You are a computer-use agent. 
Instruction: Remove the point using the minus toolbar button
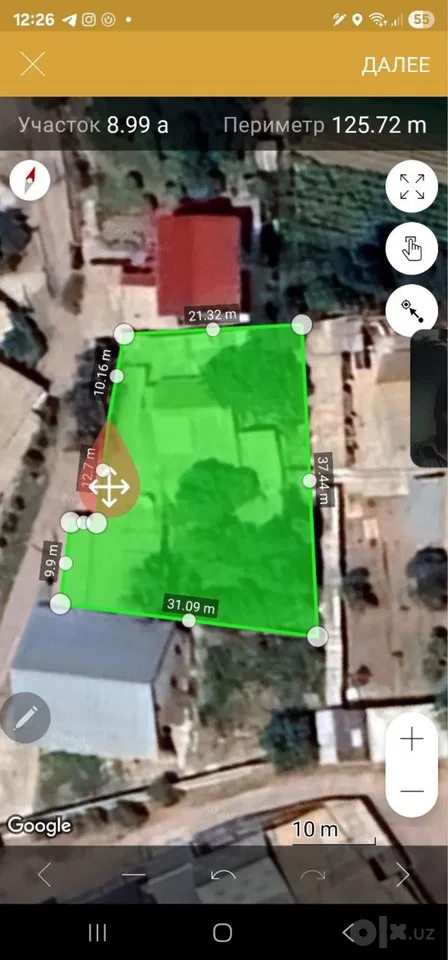coord(133,874)
